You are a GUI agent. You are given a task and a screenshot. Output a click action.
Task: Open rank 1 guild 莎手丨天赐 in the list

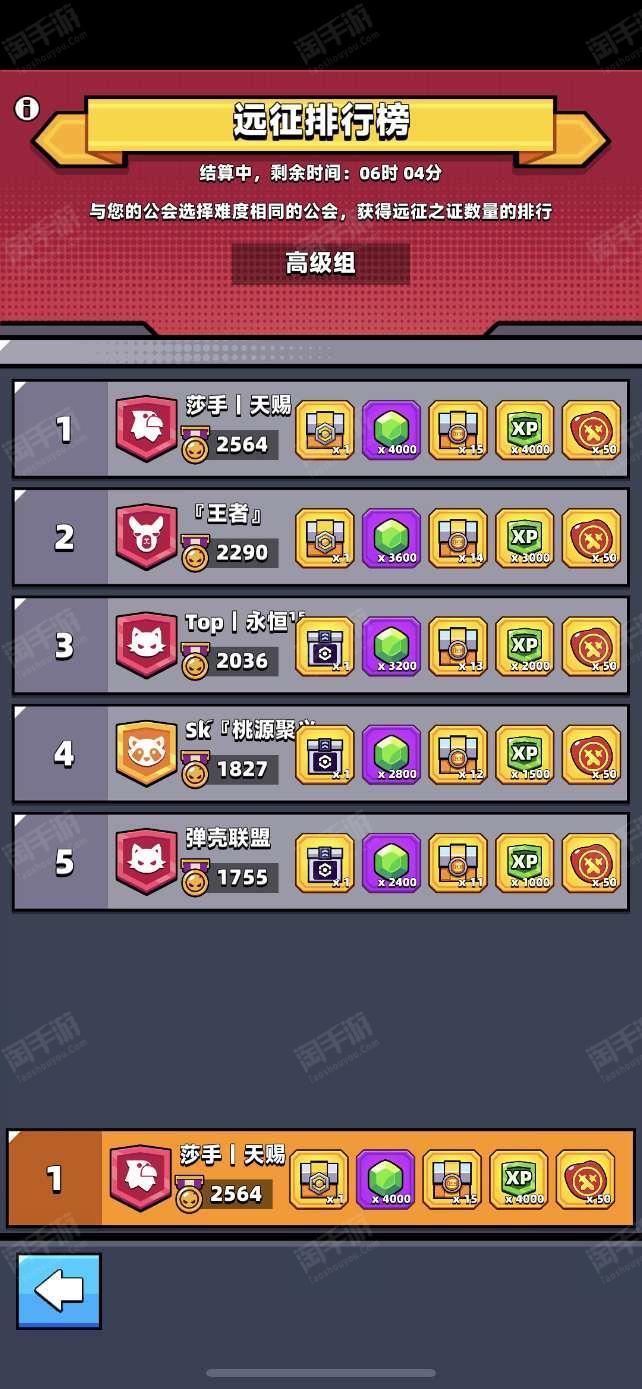pyautogui.click(x=321, y=429)
